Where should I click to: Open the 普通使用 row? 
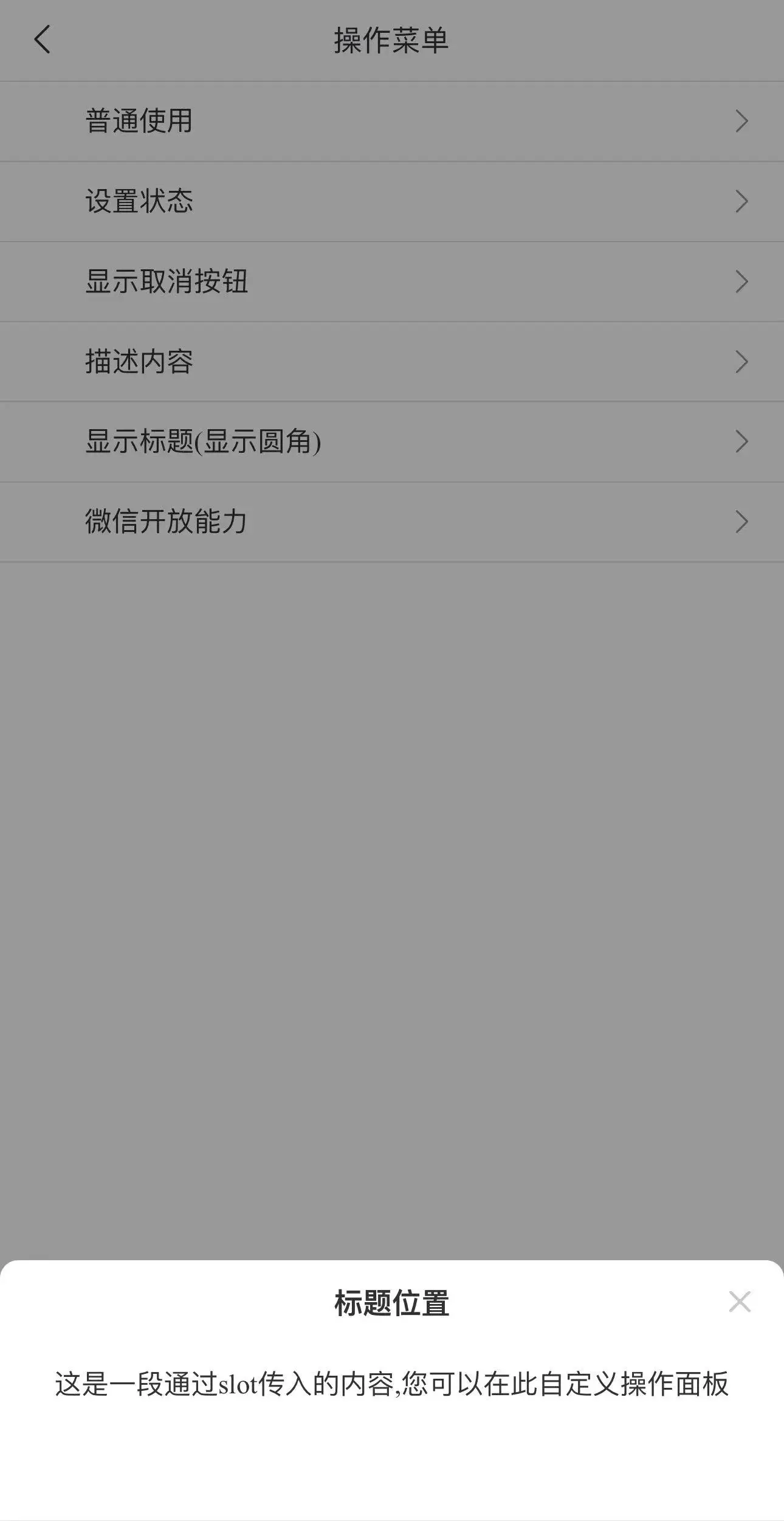click(392, 121)
